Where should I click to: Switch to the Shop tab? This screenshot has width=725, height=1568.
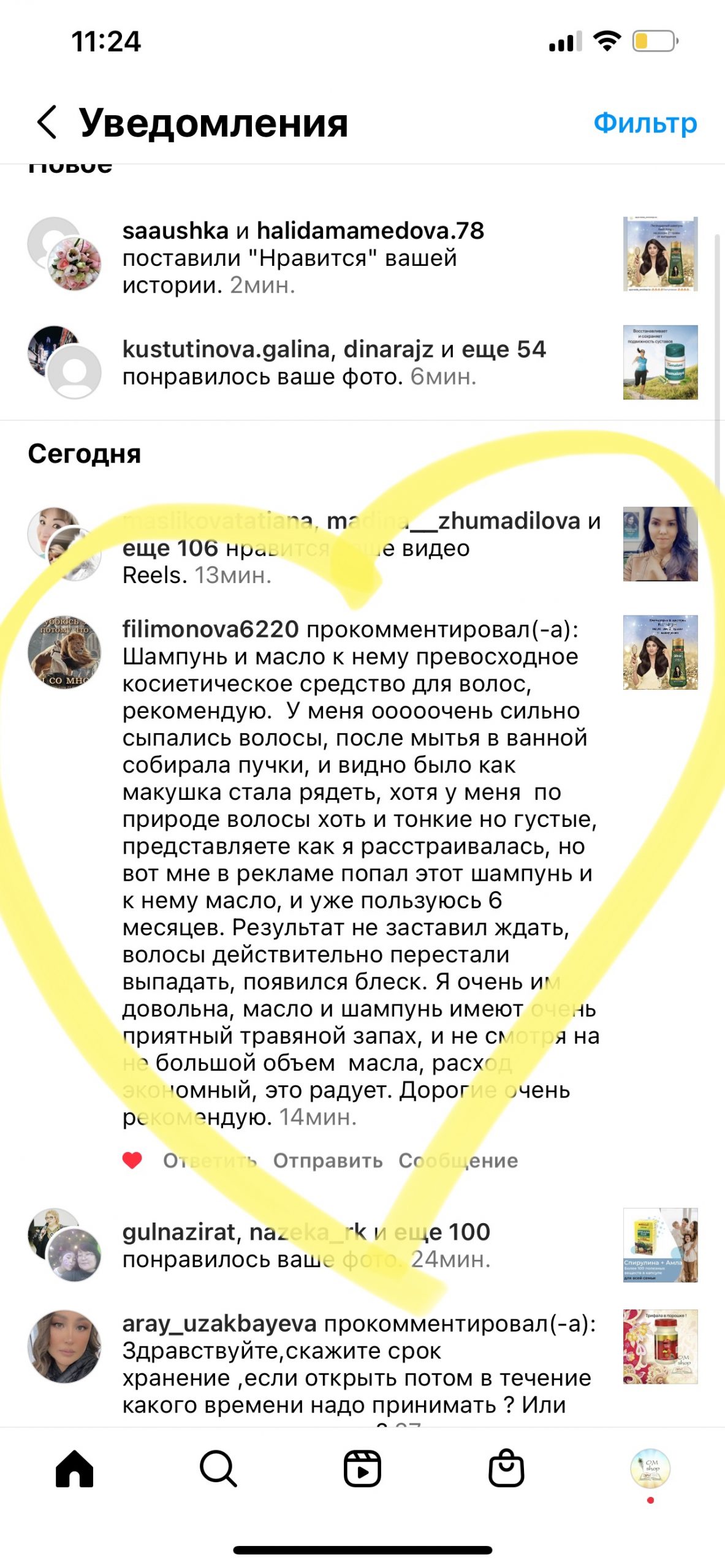coord(506,1469)
